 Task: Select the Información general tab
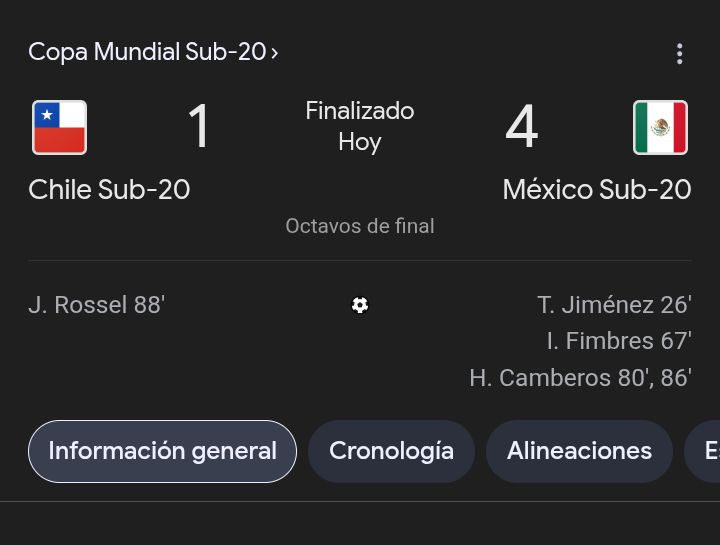click(162, 451)
